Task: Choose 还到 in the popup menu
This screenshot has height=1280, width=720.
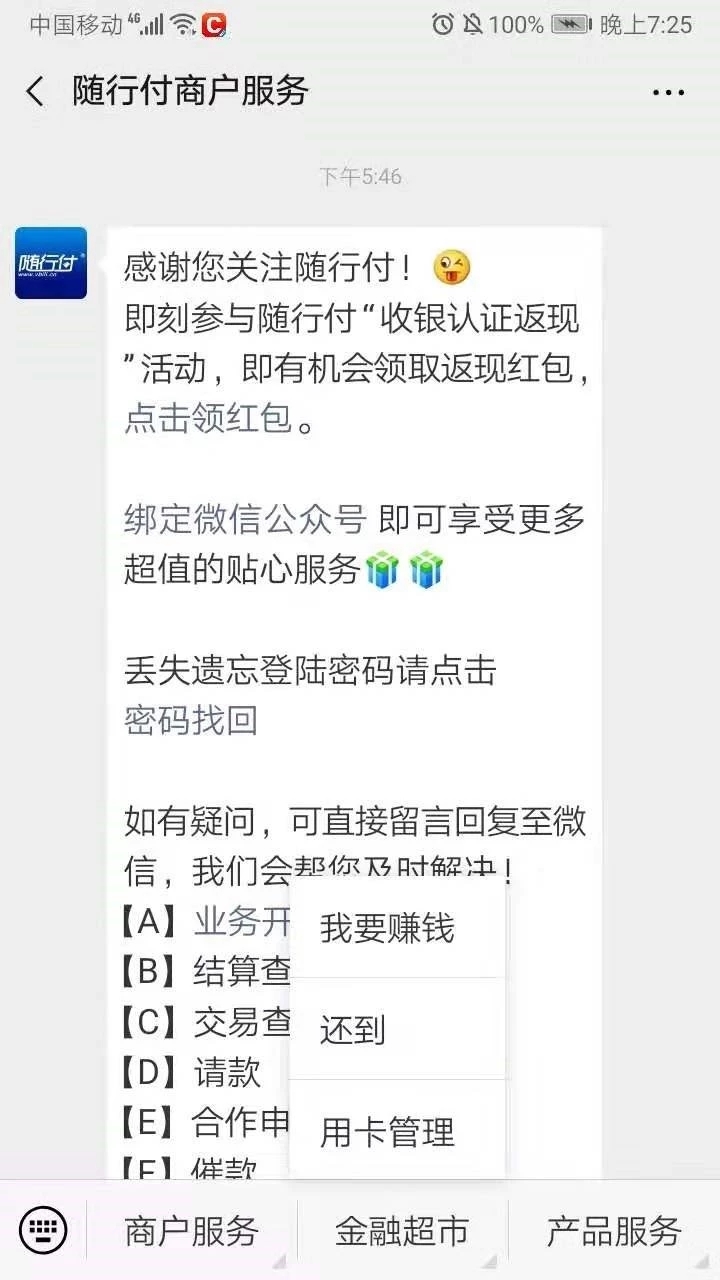Action: click(353, 1030)
